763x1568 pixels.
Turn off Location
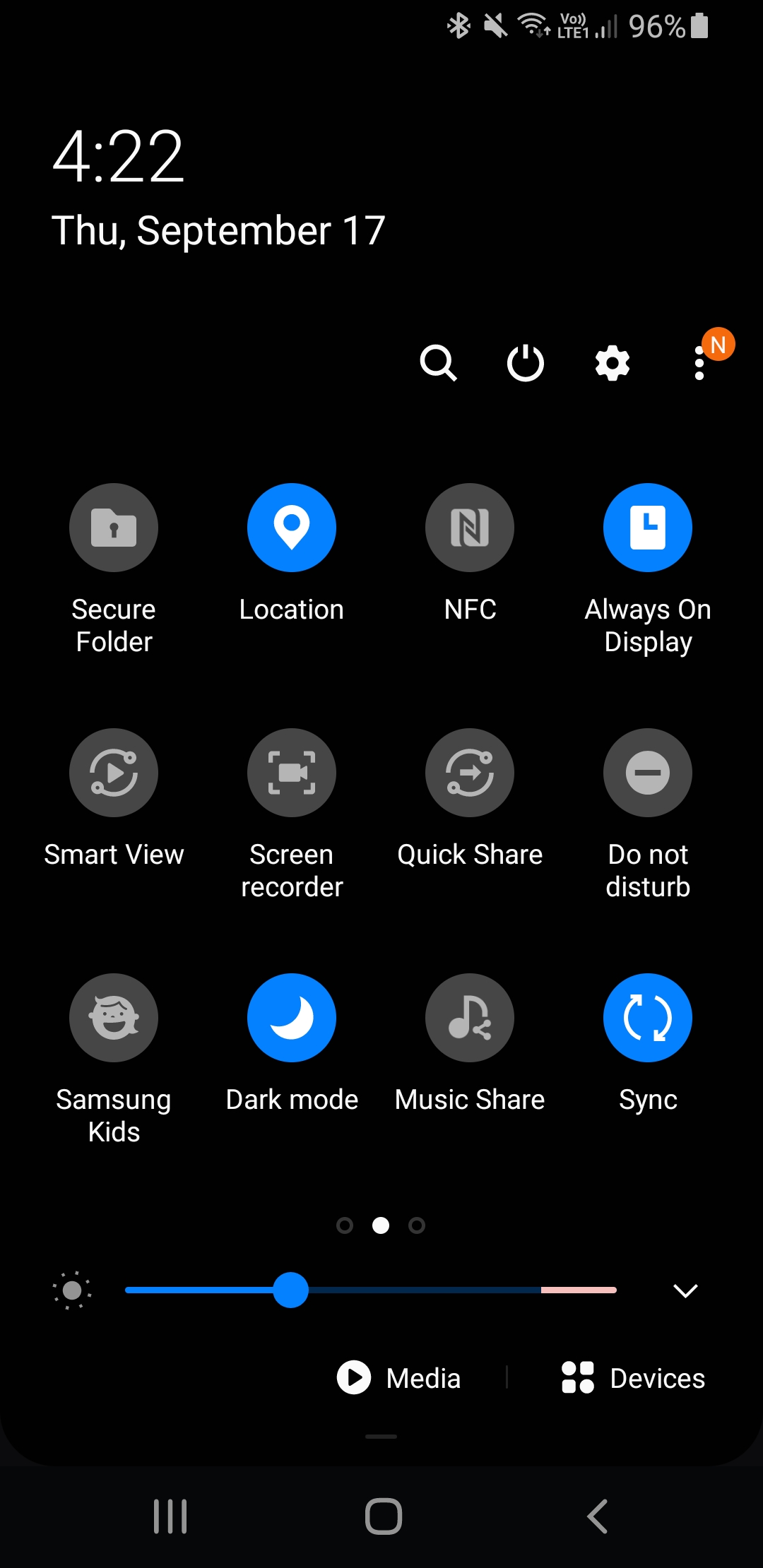coord(292,528)
